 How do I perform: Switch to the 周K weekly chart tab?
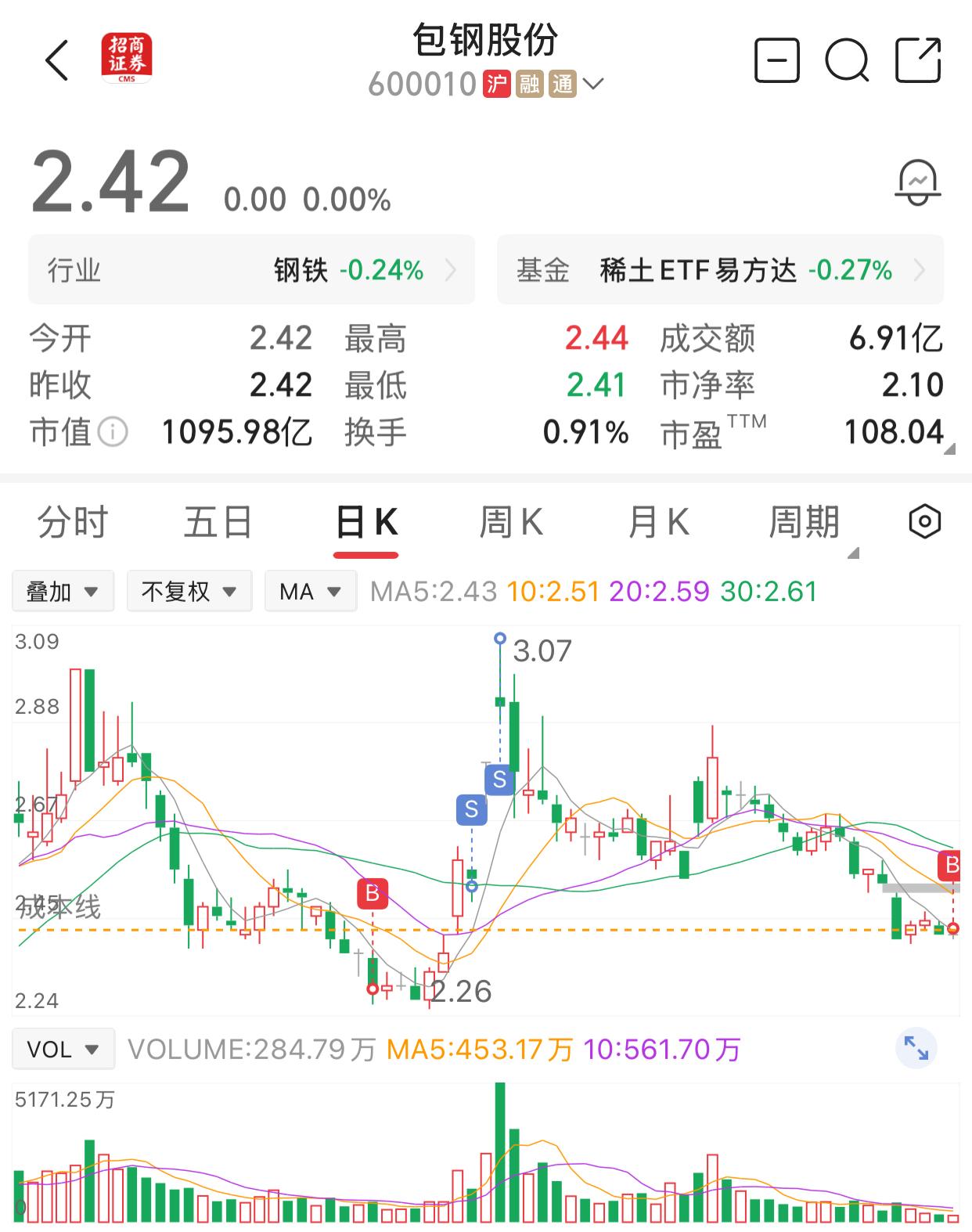(510, 522)
